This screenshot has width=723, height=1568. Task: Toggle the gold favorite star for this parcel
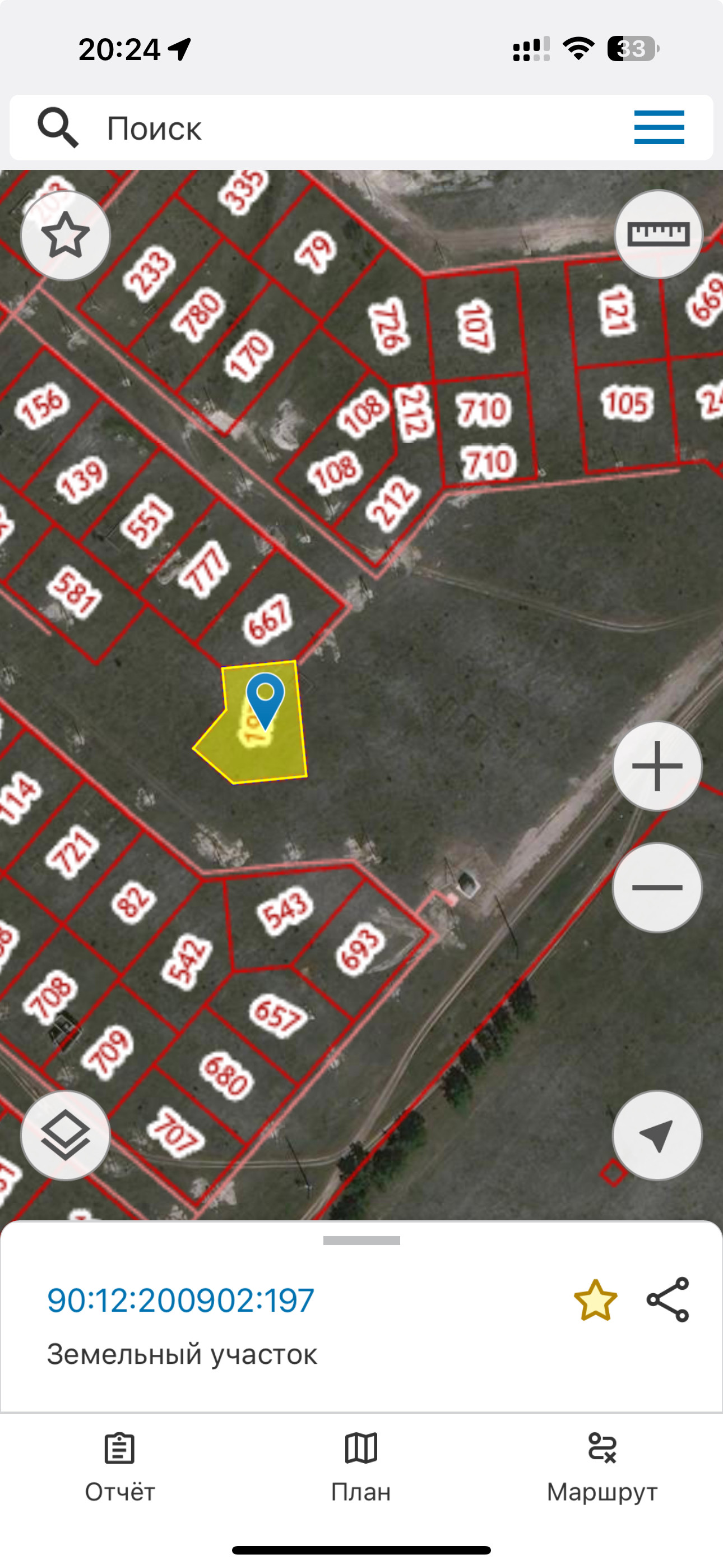point(595,1299)
